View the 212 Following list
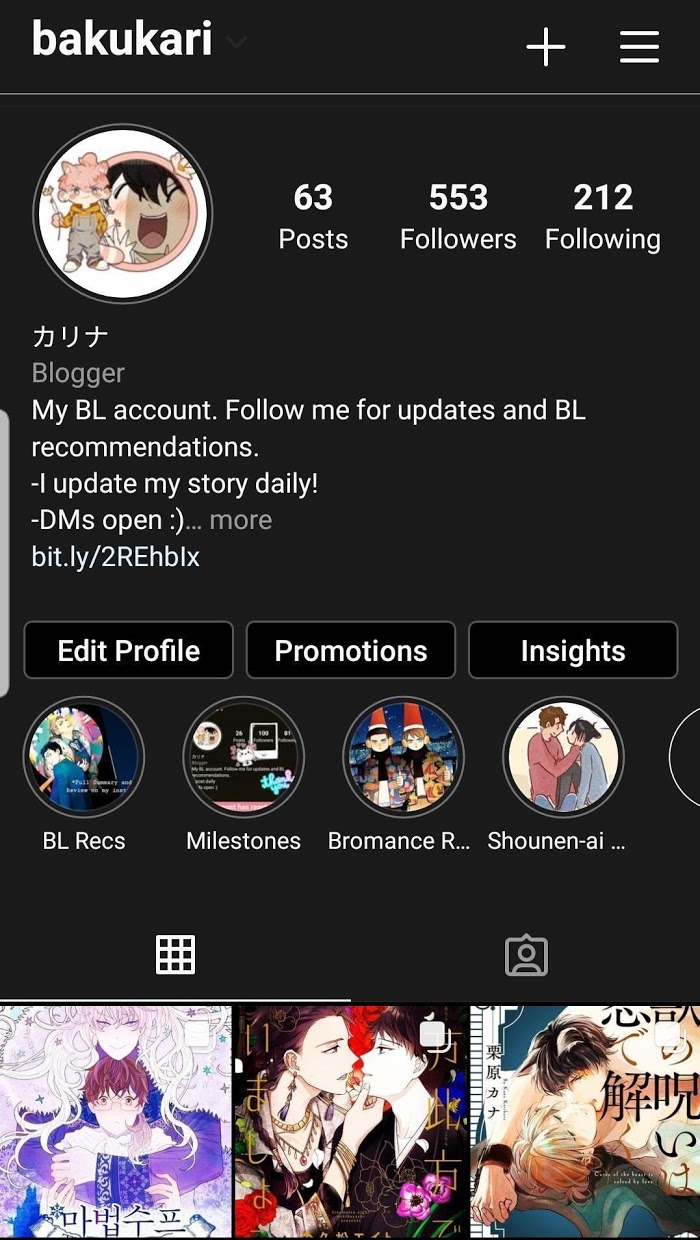The height and width of the screenshot is (1240, 700). click(602, 216)
